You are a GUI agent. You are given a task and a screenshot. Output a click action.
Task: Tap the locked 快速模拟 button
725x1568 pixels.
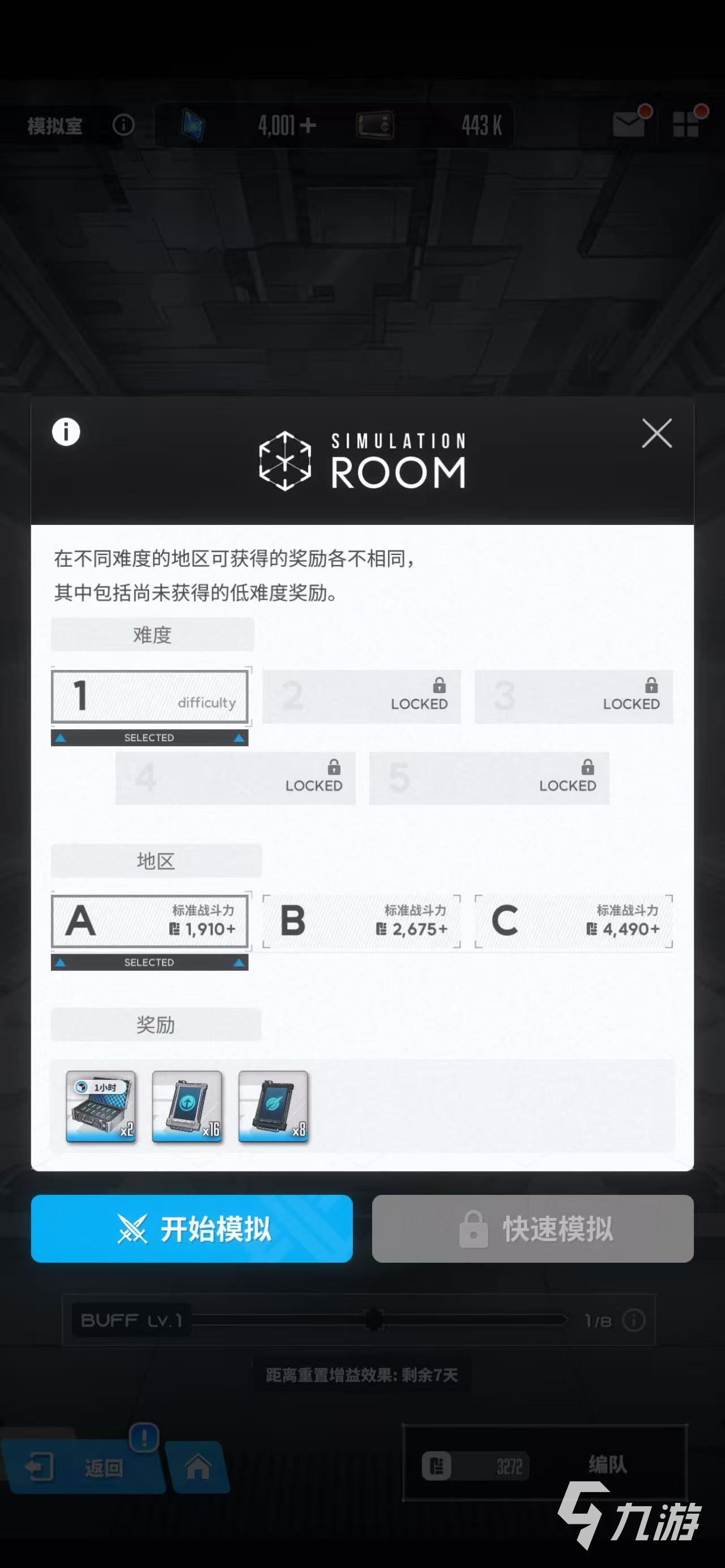click(532, 1228)
